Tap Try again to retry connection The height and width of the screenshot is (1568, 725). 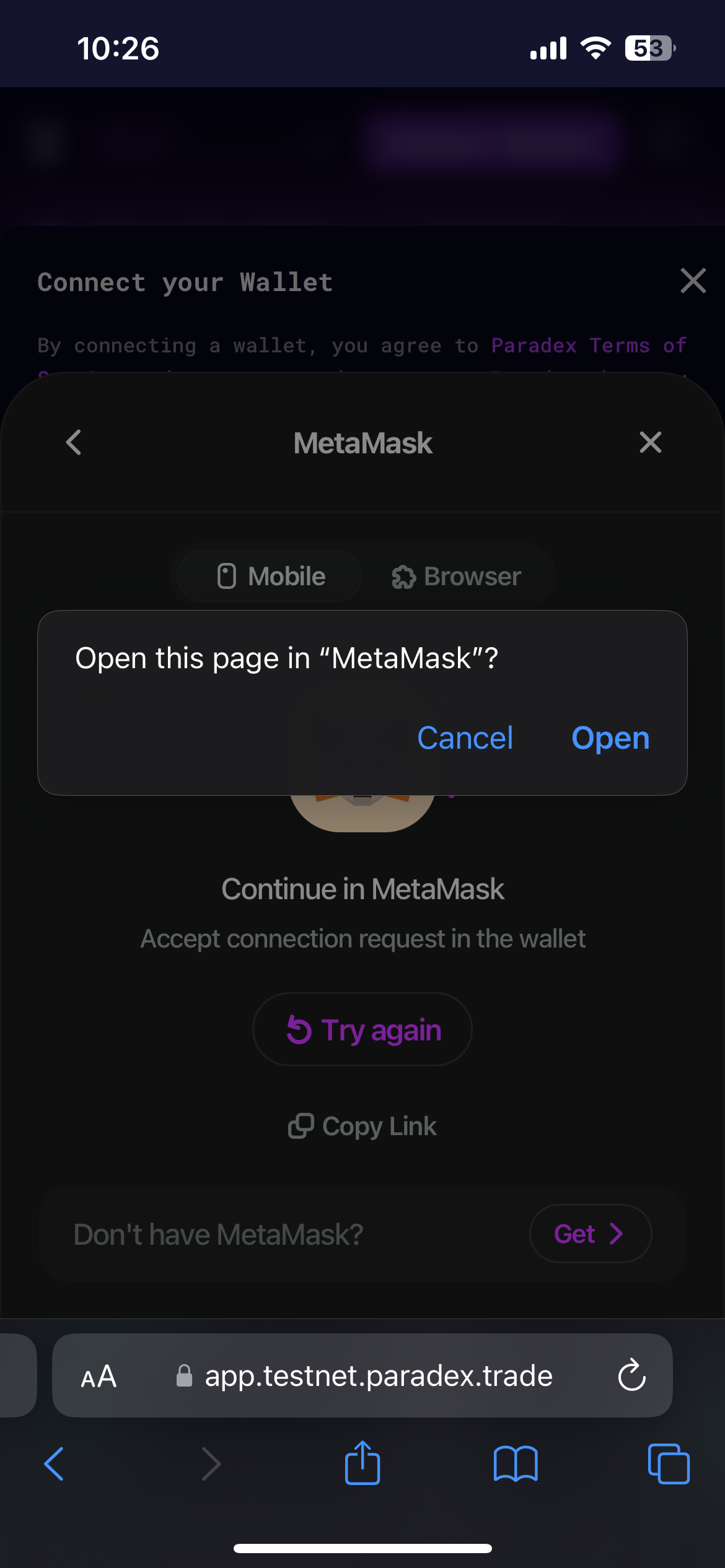coord(363,1030)
